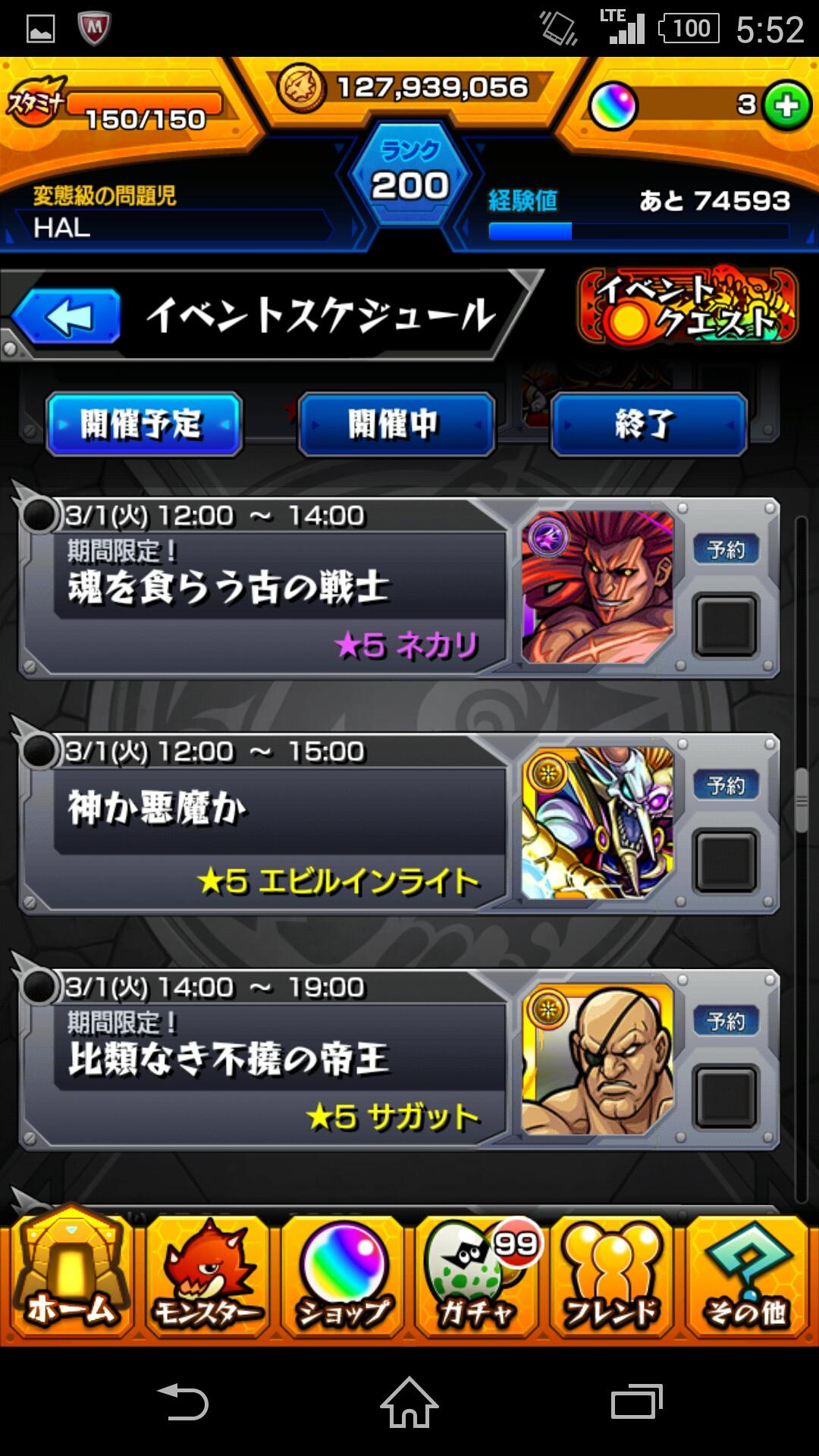Screen dimensions: 819x1456
Task: Switch to the 終了 tab
Action: pos(648,424)
